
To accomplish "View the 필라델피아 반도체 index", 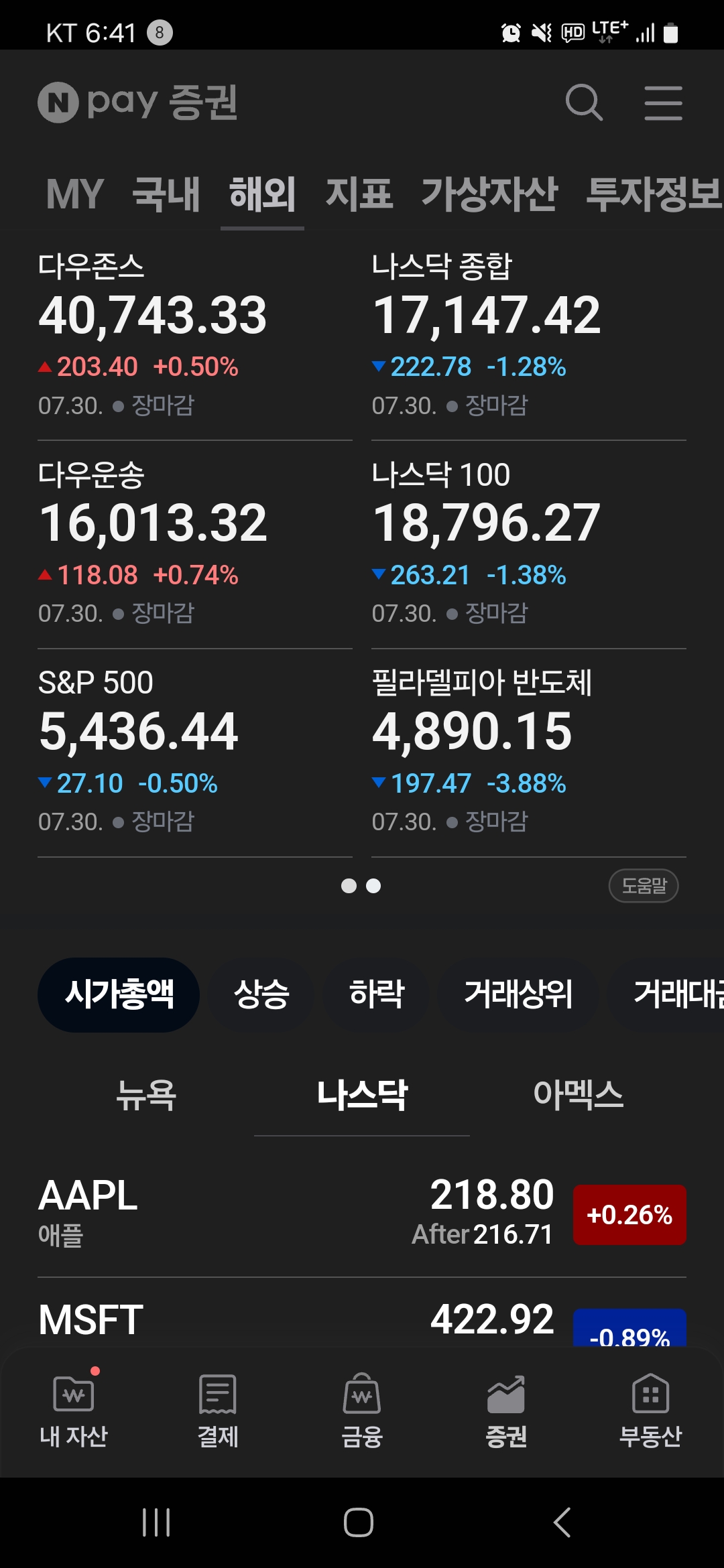I will coord(529,753).
